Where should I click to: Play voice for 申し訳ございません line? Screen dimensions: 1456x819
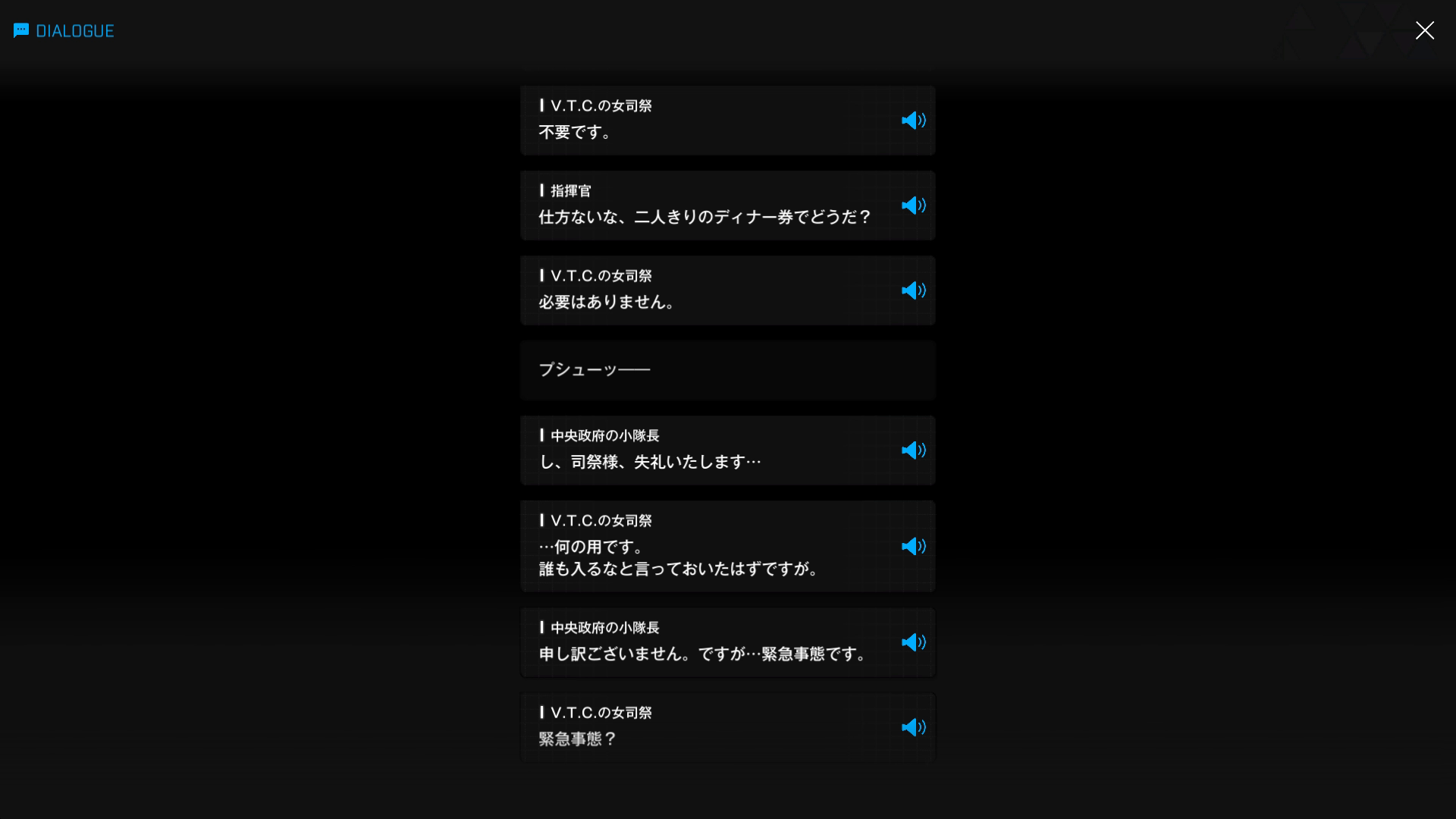913,642
